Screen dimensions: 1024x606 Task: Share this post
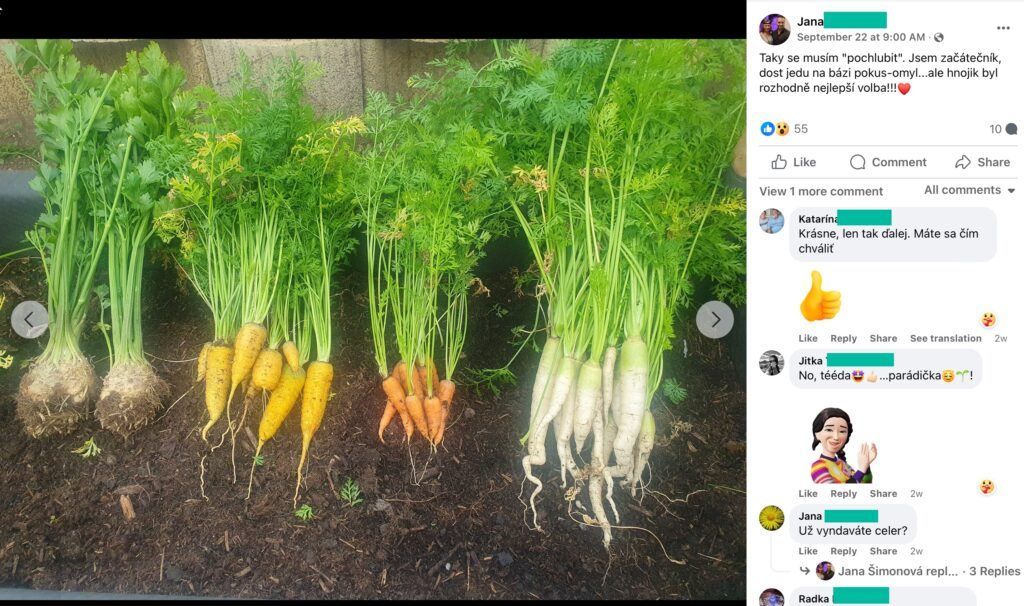[982, 162]
